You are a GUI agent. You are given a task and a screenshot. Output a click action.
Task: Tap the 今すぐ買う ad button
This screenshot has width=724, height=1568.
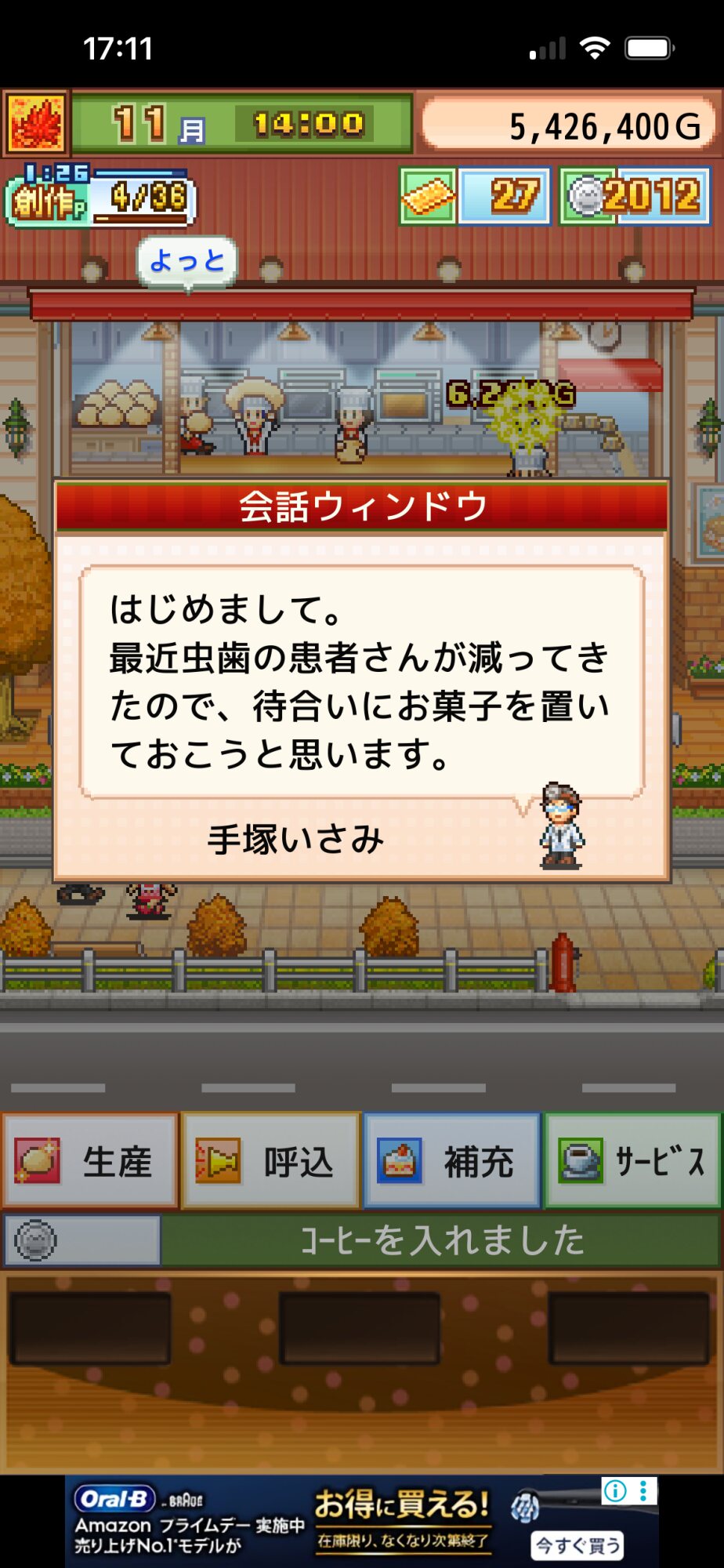tap(577, 1544)
